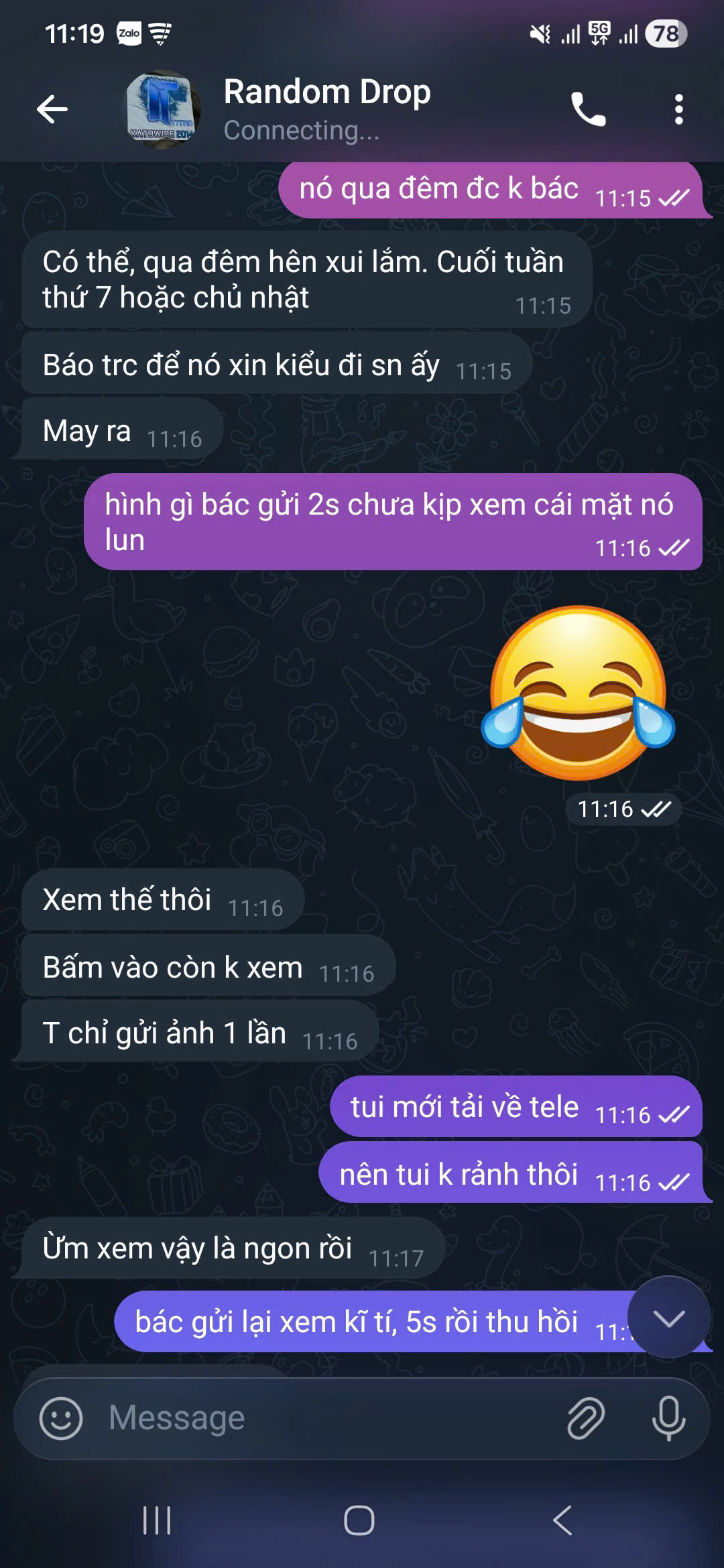This screenshot has width=724, height=1568.
Task: Tap the laughing crying emoji sticker
Action: coord(578,694)
